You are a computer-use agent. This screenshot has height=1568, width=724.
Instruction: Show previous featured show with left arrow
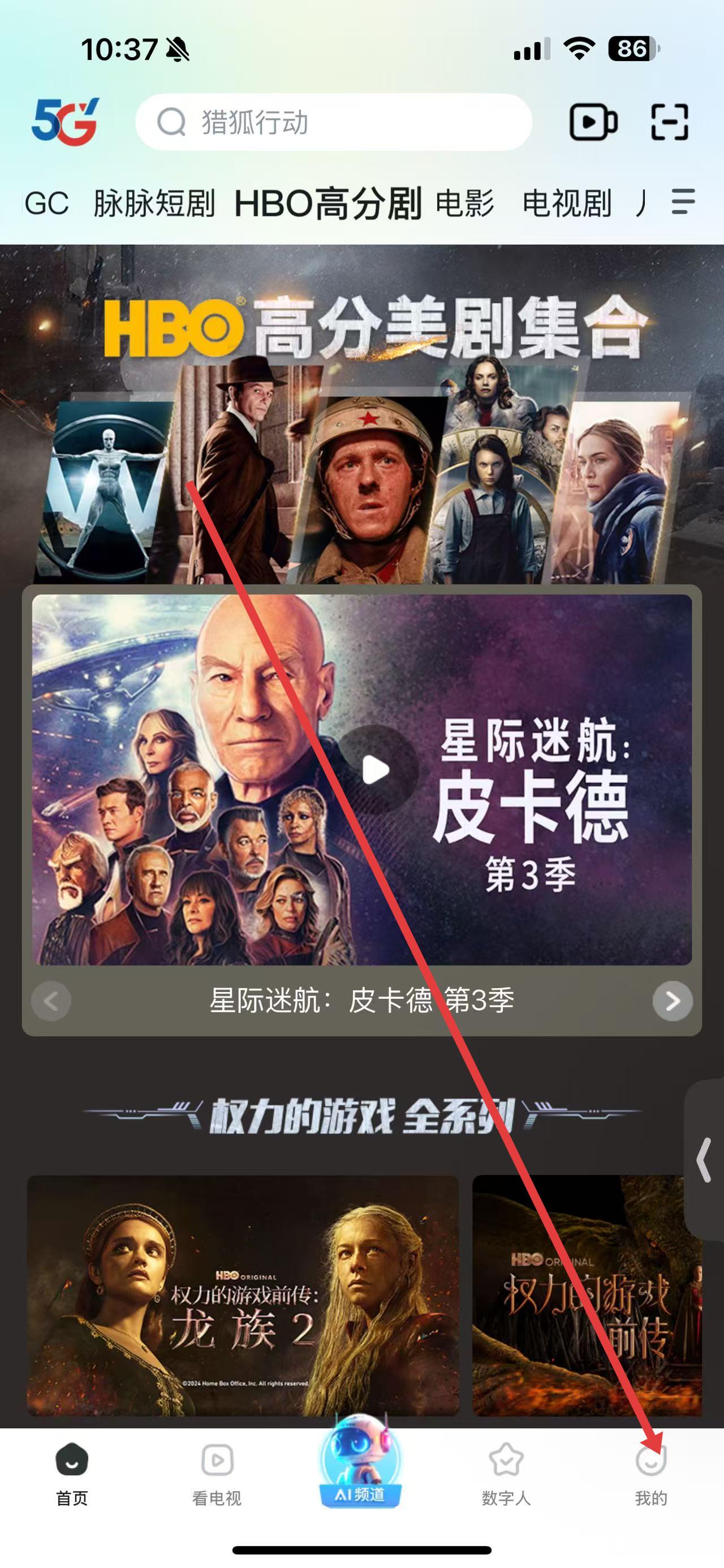click(x=51, y=1000)
